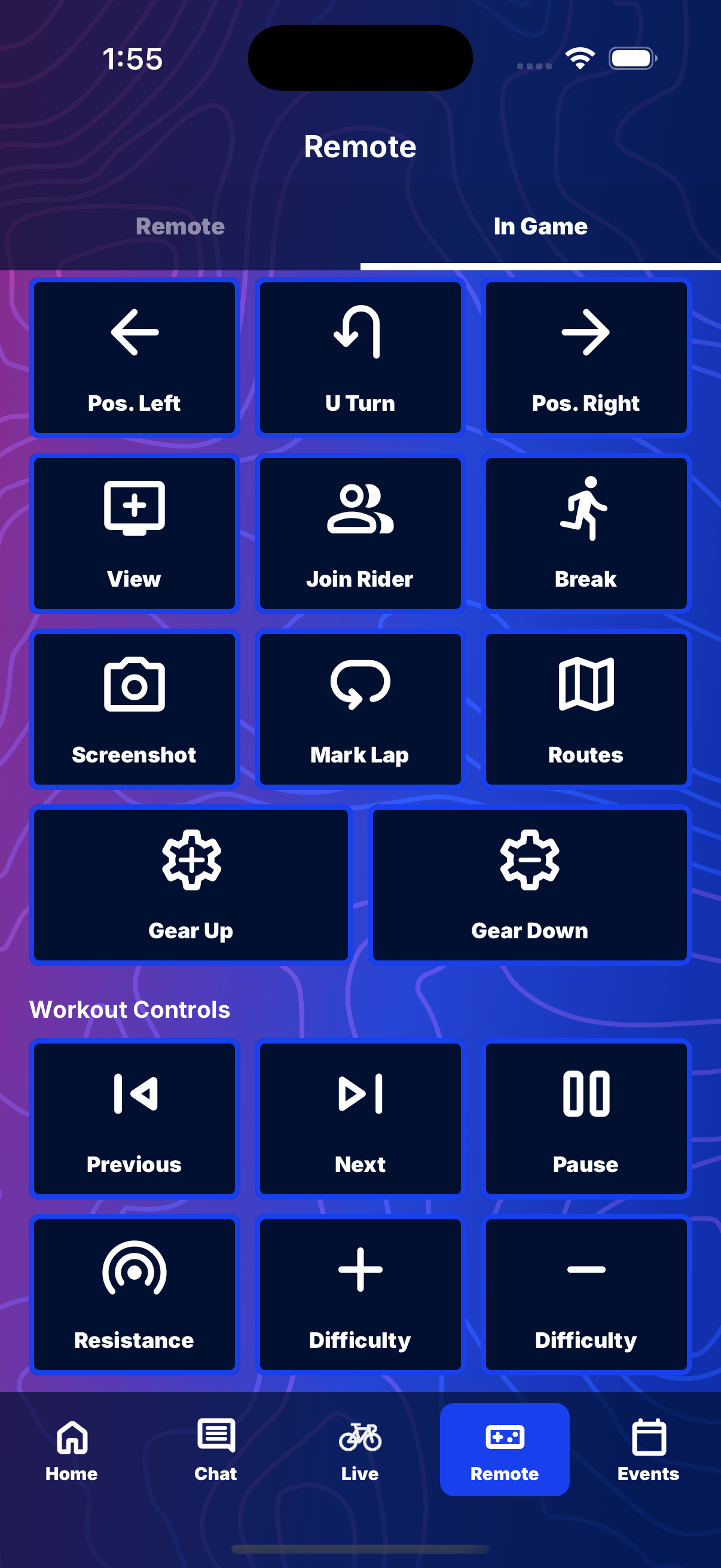Open Routes
721x1568 pixels.
point(585,709)
